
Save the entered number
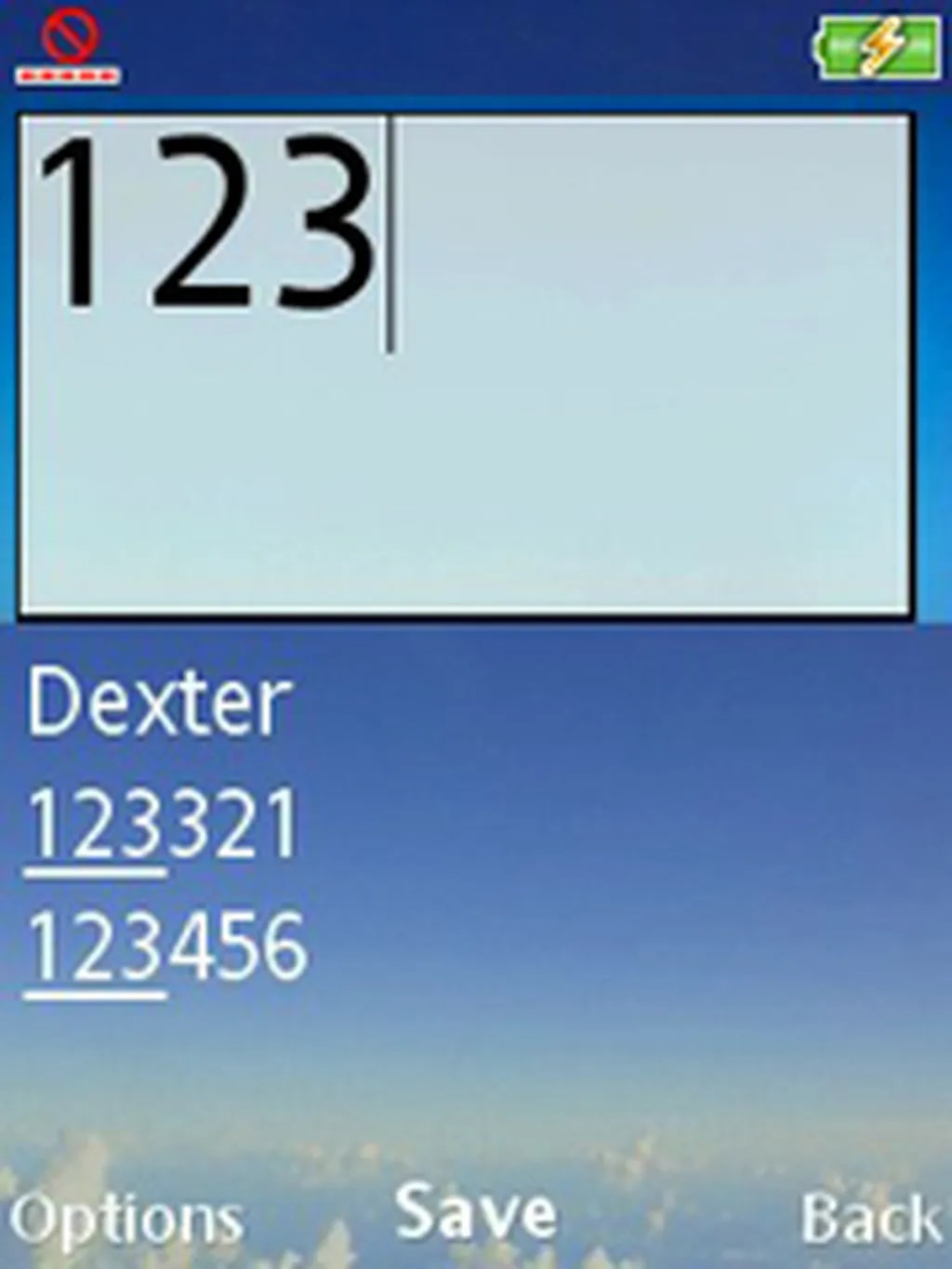coord(475,1212)
